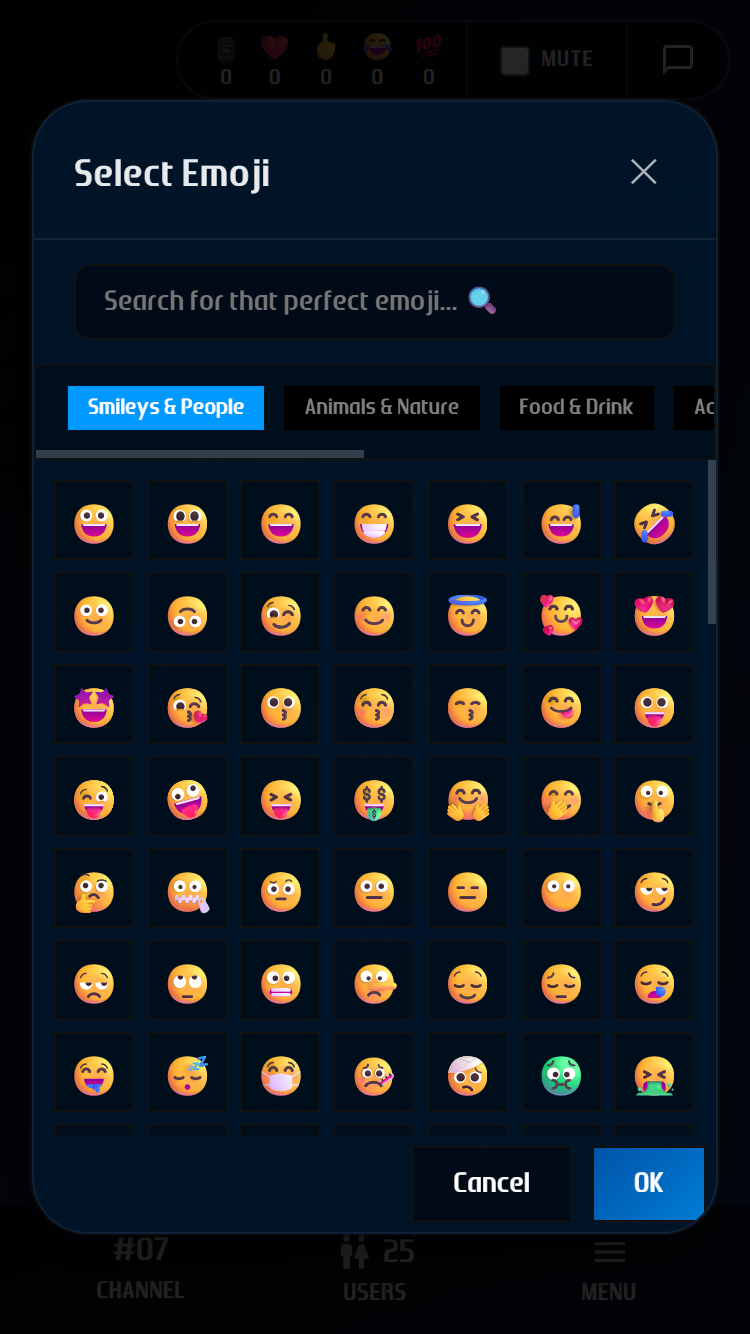The width and height of the screenshot is (750, 1334).
Task: Confirm selection with OK button
Action: point(648,1183)
